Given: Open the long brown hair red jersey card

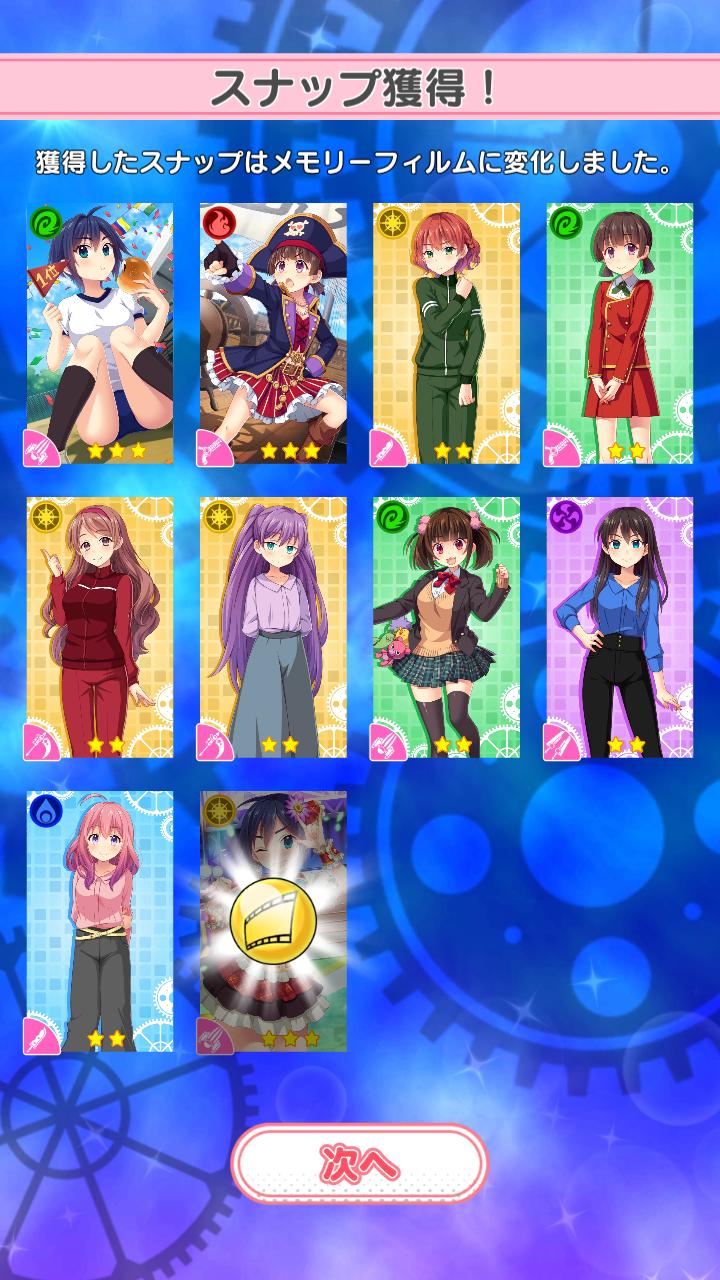Looking at the screenshot, I should pyautogui.click(x=99, y=628).
